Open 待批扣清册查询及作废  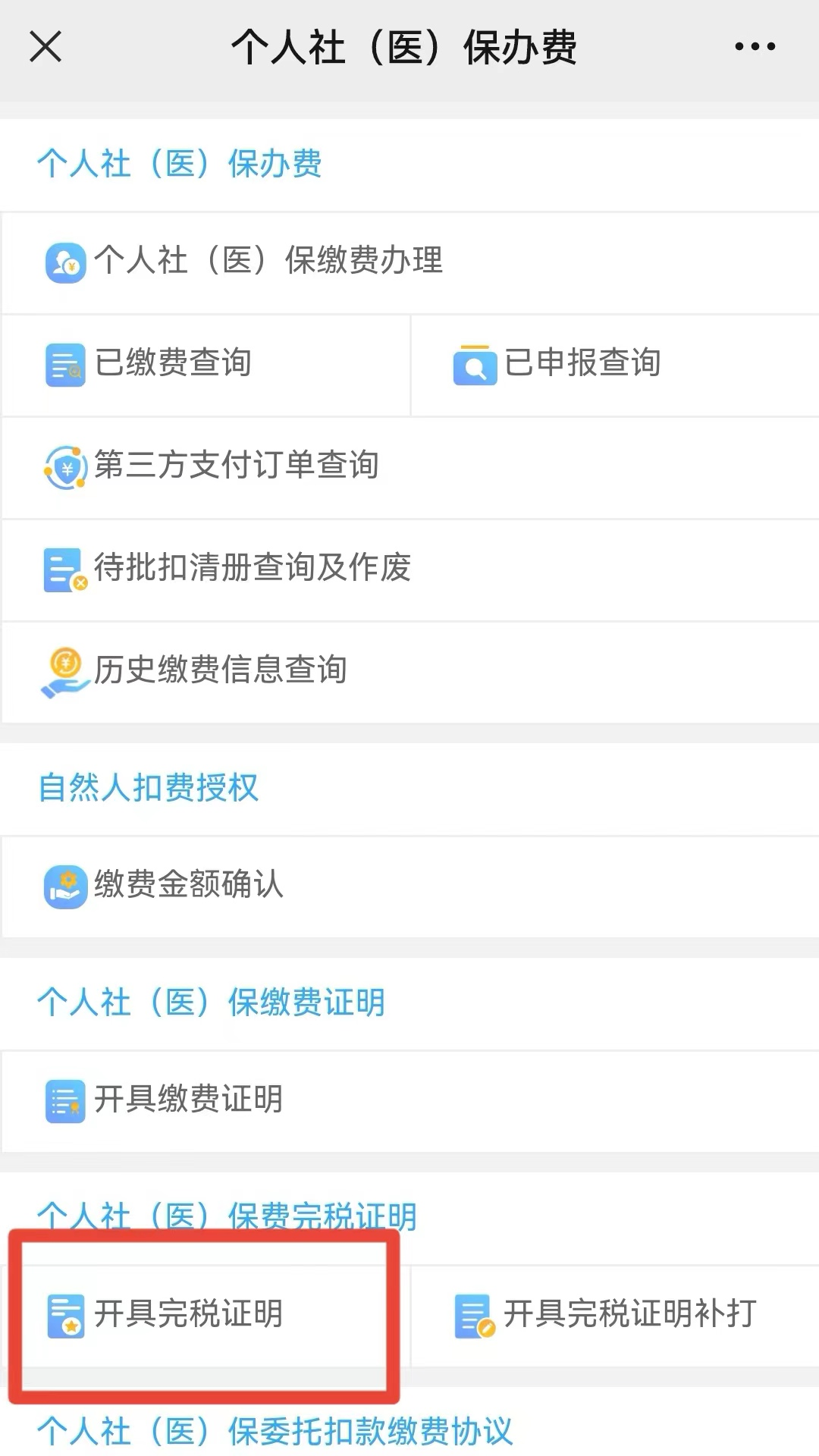click(252, 568)
